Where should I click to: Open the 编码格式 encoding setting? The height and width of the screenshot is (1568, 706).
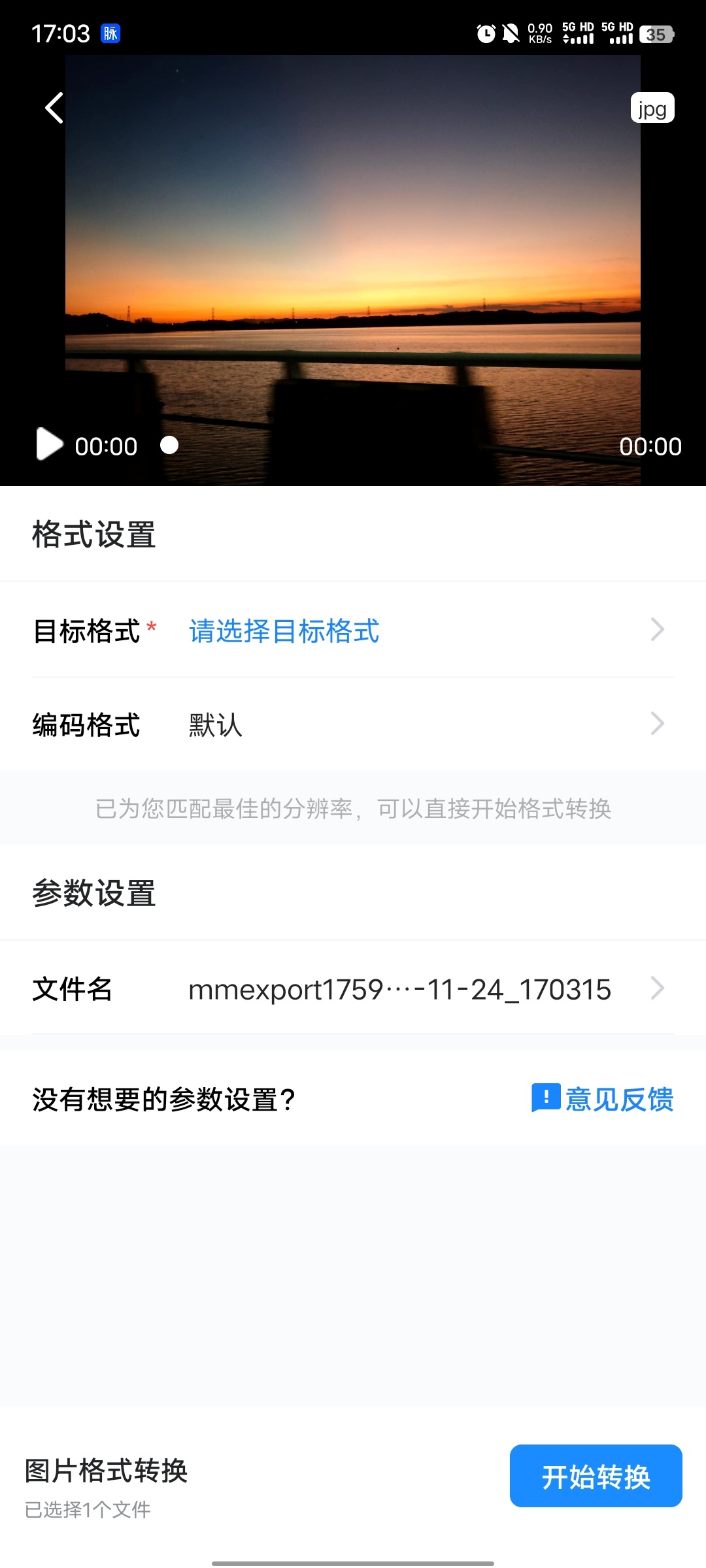tap(353, 725)
